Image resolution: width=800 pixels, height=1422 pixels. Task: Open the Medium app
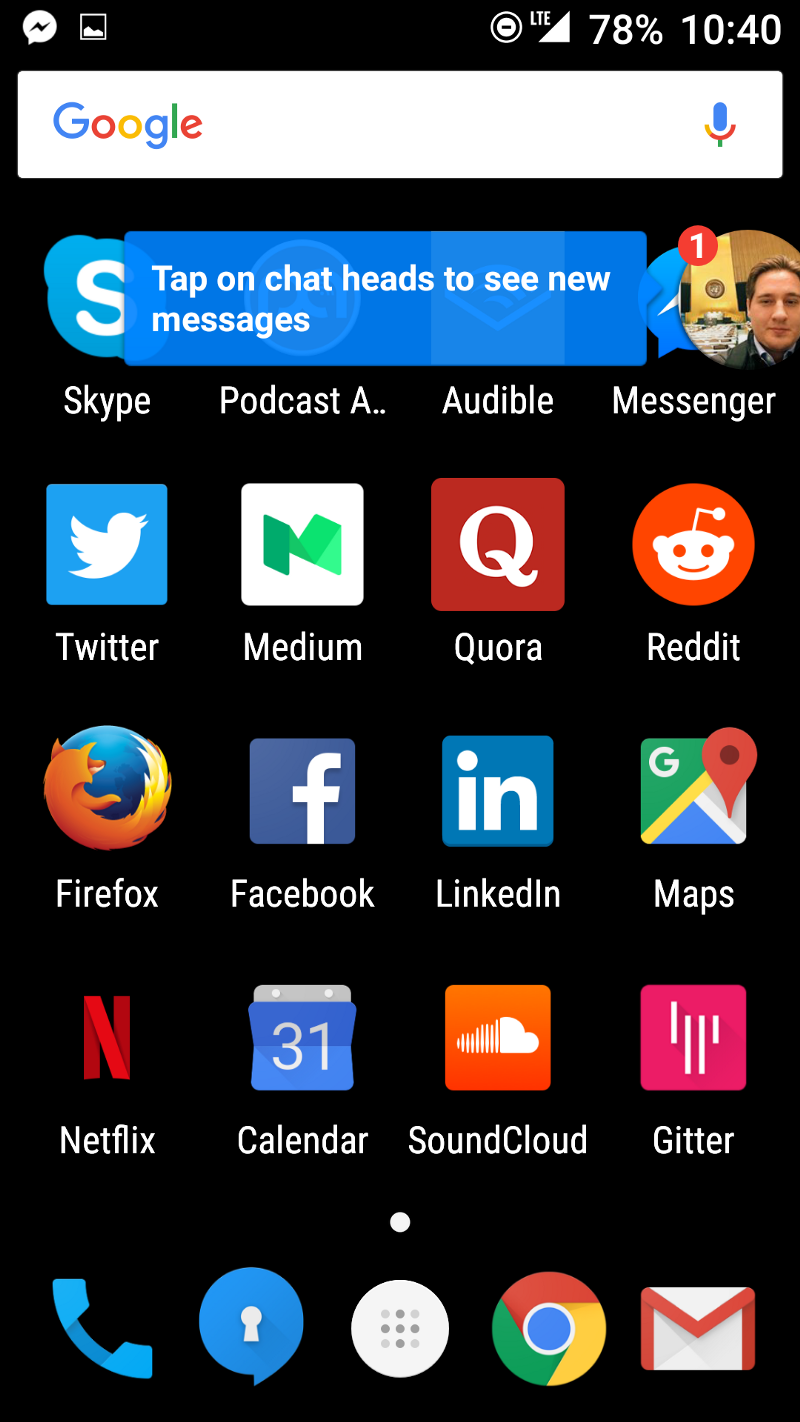pyautogui.click(x=302, y=544)
